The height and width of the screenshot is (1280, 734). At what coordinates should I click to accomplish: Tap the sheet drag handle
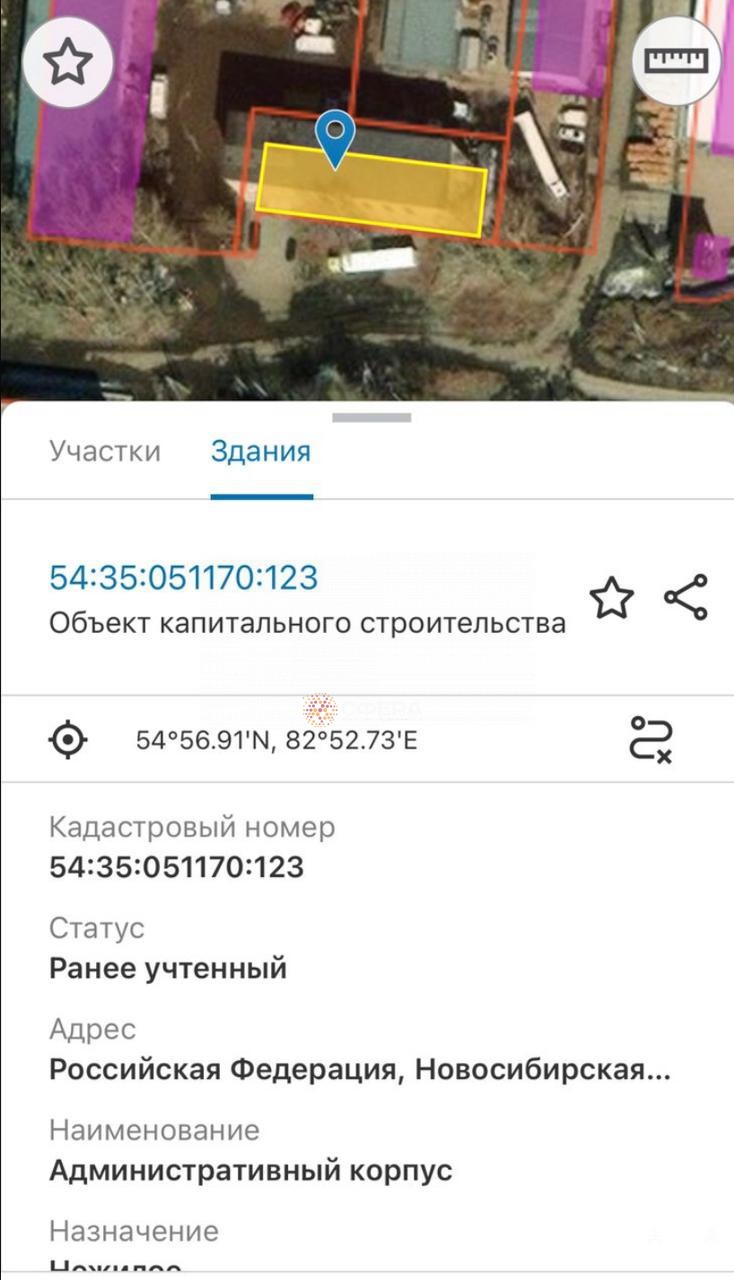coord(372,417)
